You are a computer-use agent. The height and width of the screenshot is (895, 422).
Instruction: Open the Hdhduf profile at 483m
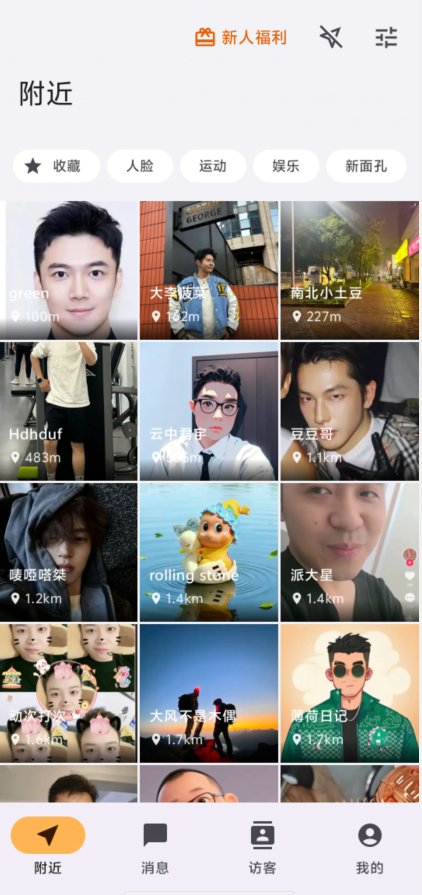coord(69,411)
